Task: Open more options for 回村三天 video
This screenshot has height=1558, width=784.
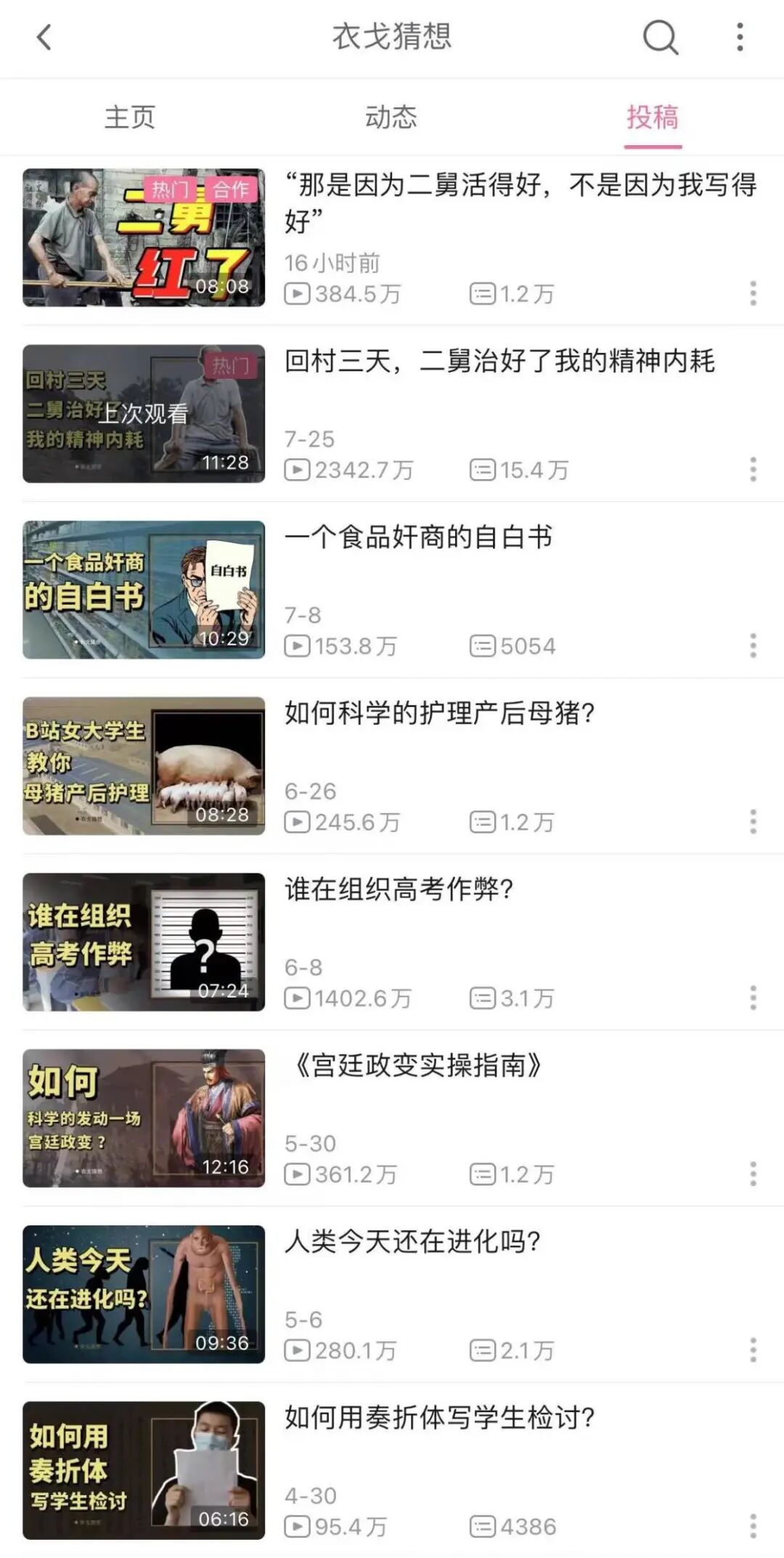Action: click(753, 470)
